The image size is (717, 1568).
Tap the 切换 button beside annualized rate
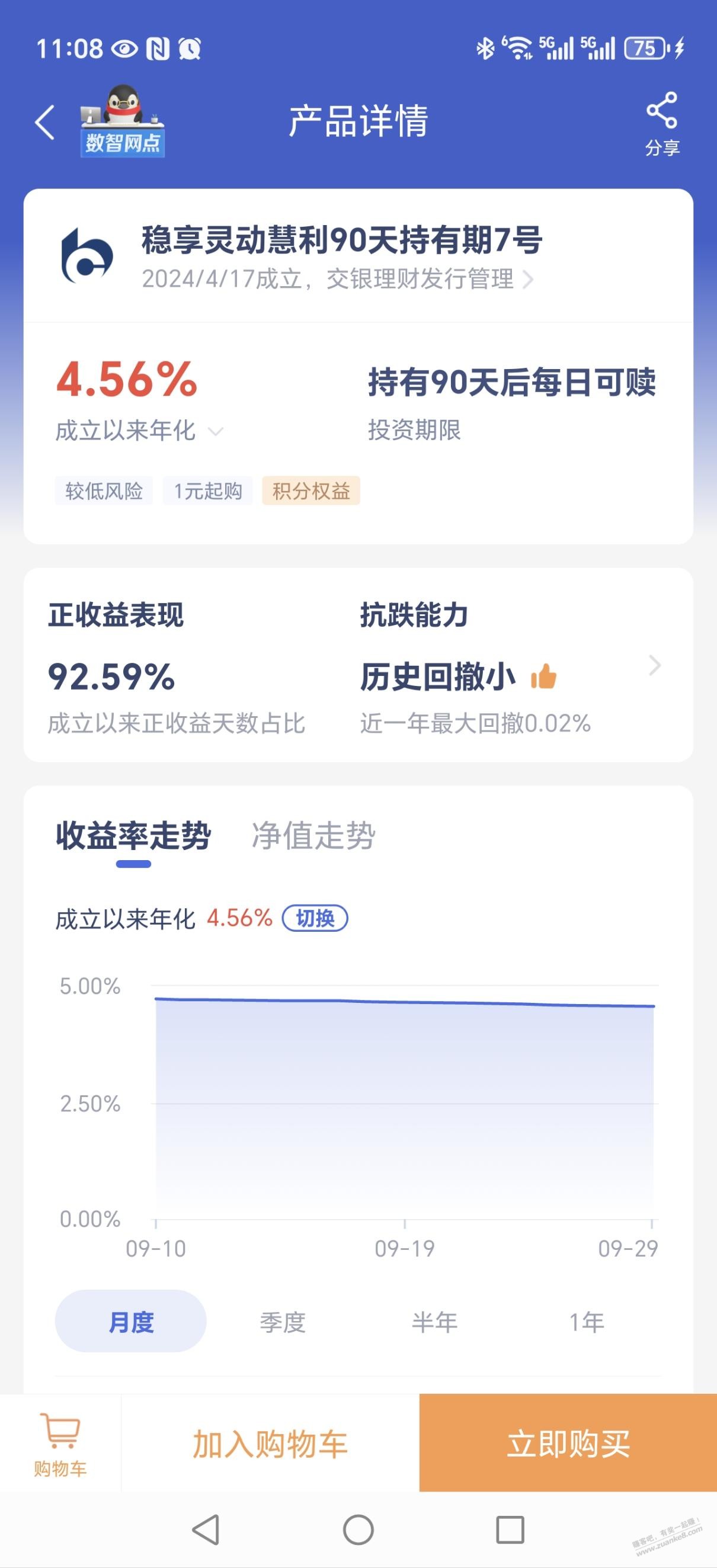315,918
